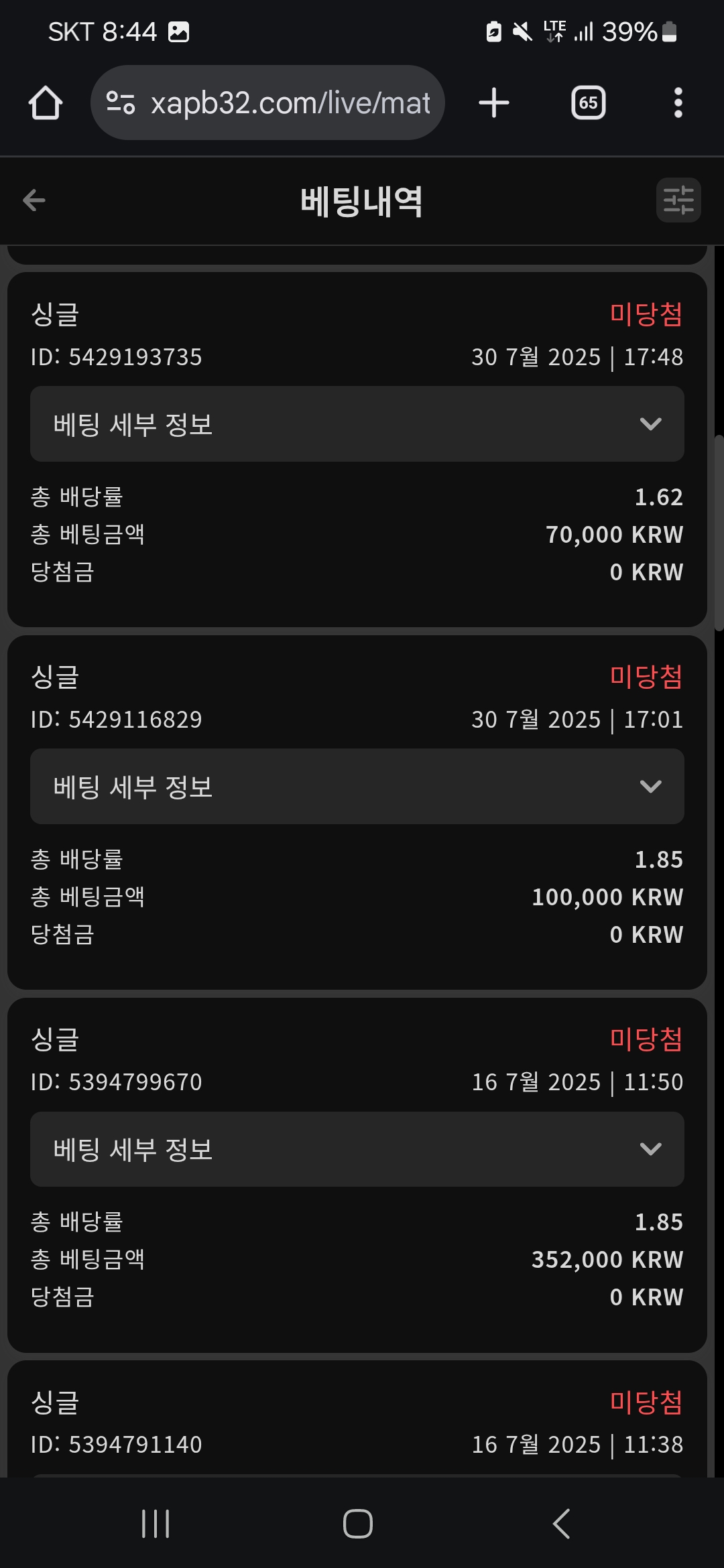The width and height of the screenshot is (724, 1568).
Task: Open the tab switcher showing 65
Action: tap(588, 103)
